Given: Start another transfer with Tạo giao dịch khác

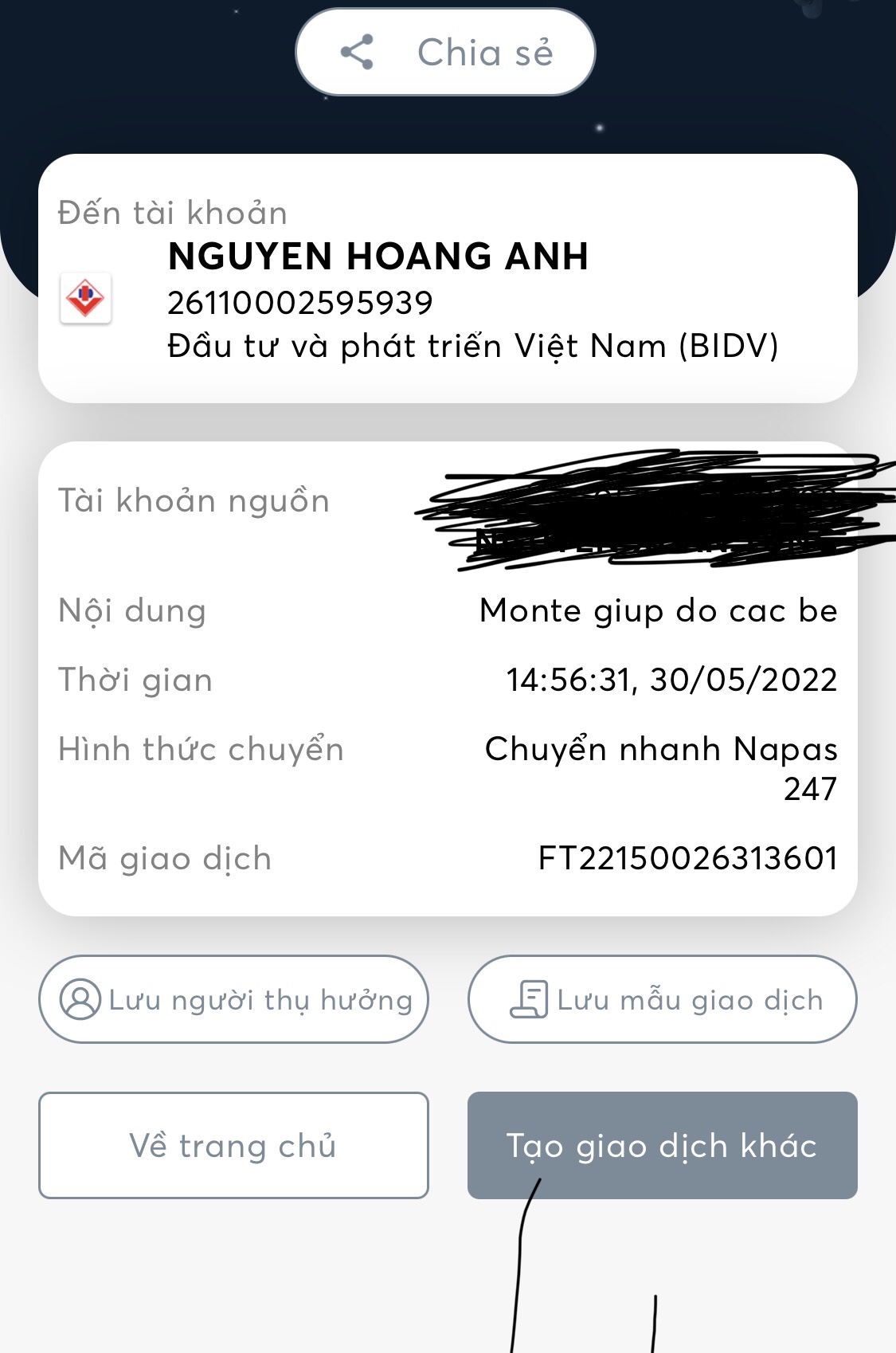Looking at the screenshot, I should tap(662, 1145).
